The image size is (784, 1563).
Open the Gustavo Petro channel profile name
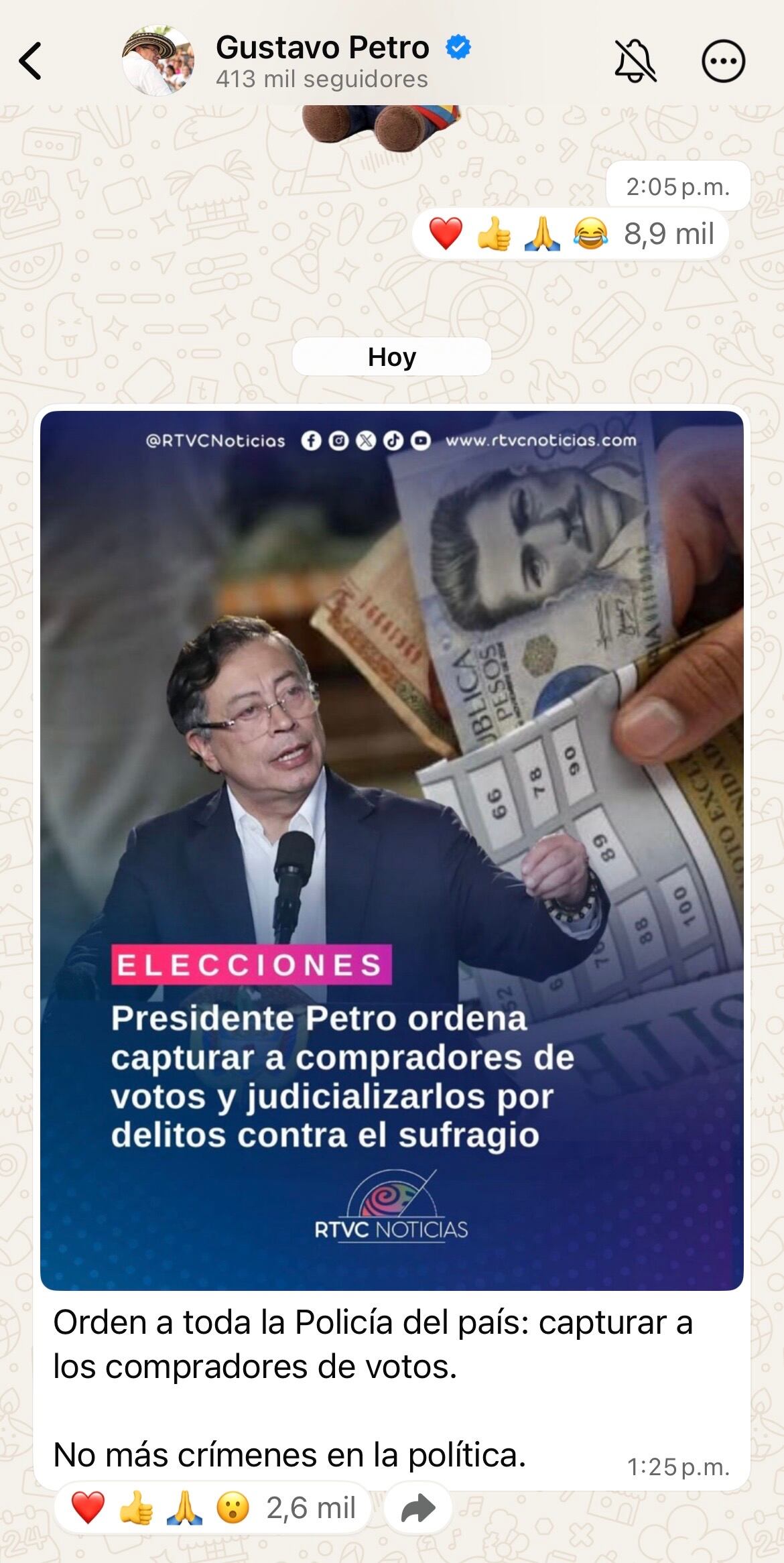[323, 47]
